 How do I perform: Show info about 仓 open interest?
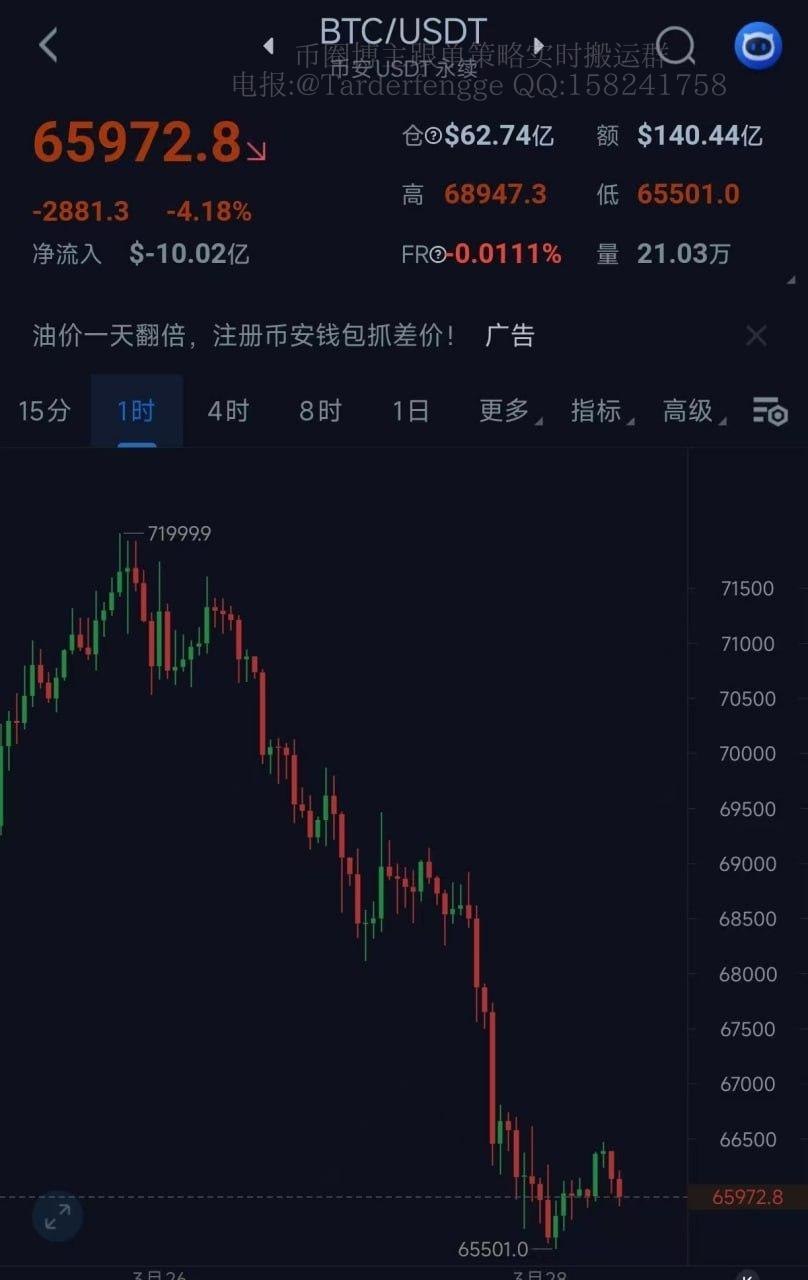click(433, 136)
